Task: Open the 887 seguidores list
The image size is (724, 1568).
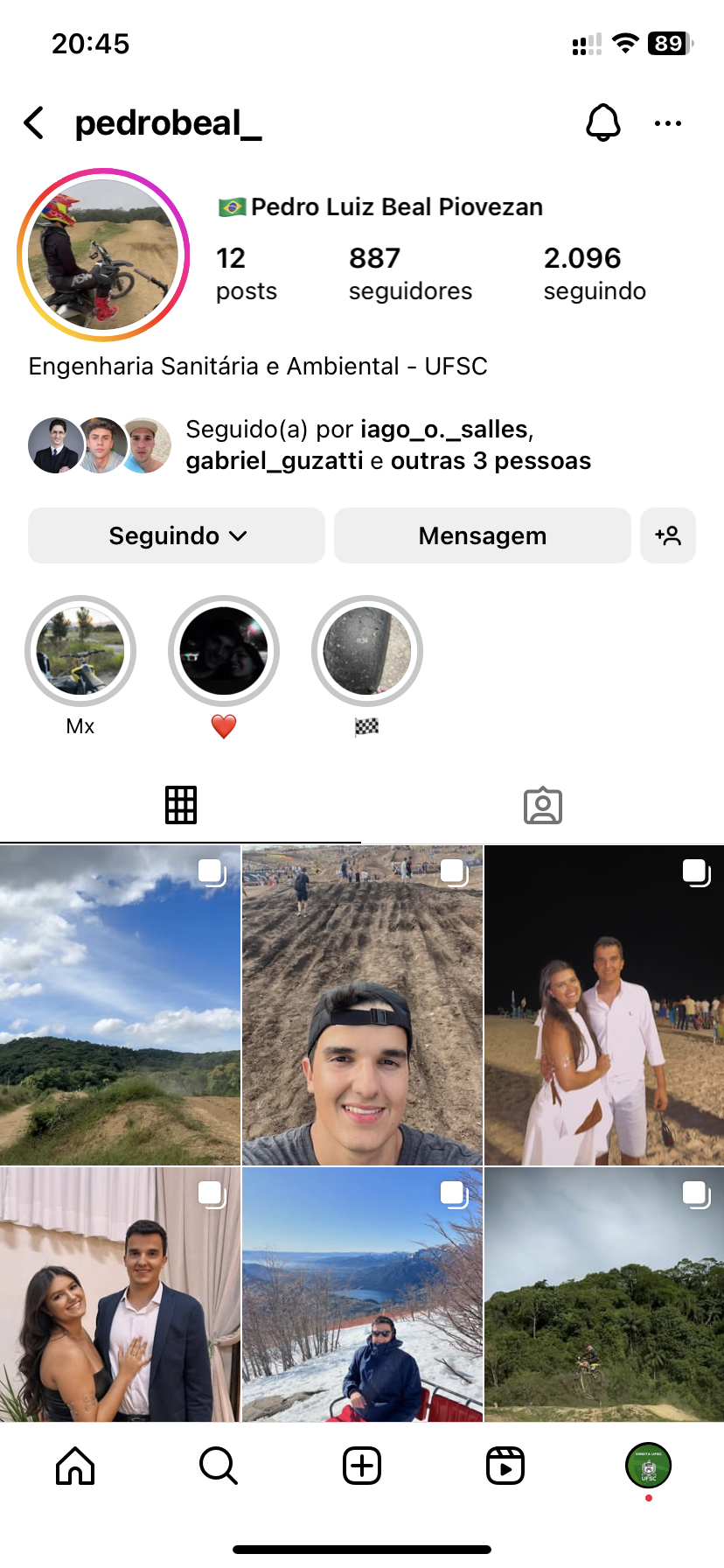Action: [410, 273]
